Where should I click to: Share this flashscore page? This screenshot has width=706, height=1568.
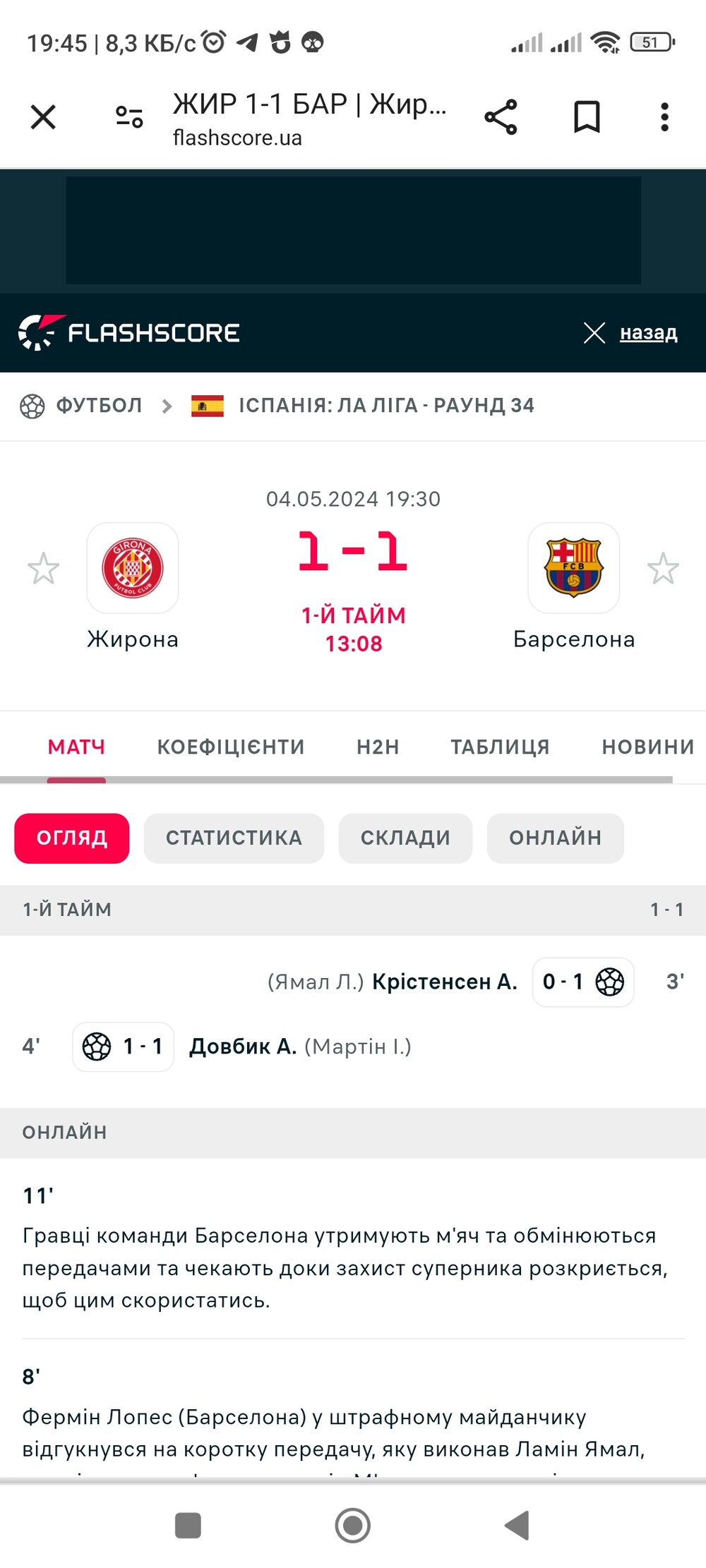point(501,117)
